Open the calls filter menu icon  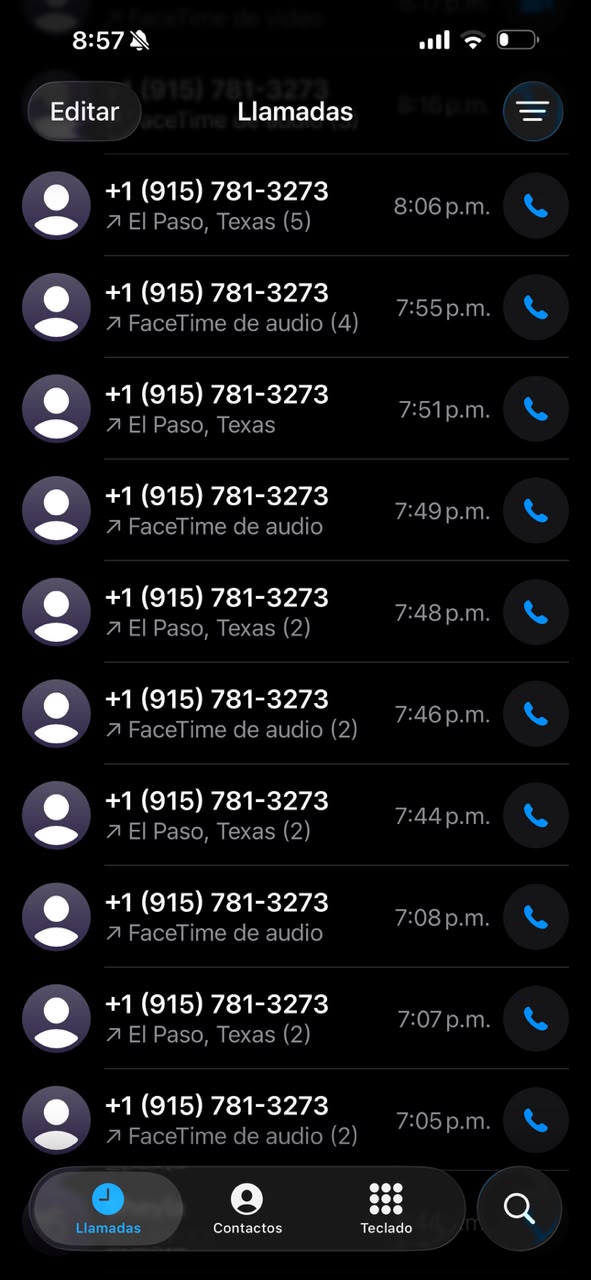(533, 111)
